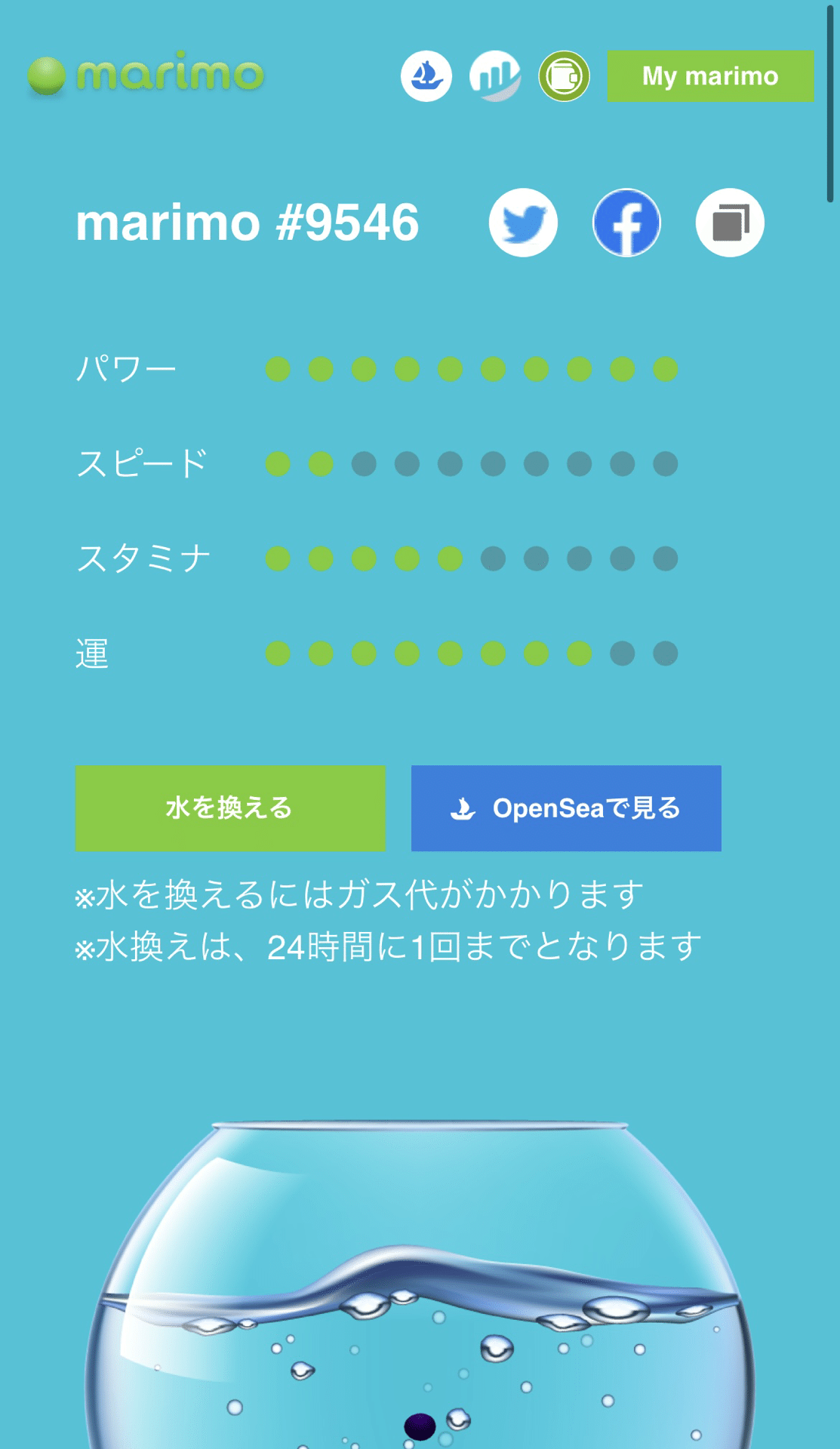Share marimo #9546 on Twitter
The height and width of the screenshot is (1449, 840).
(x=523, y=223)
